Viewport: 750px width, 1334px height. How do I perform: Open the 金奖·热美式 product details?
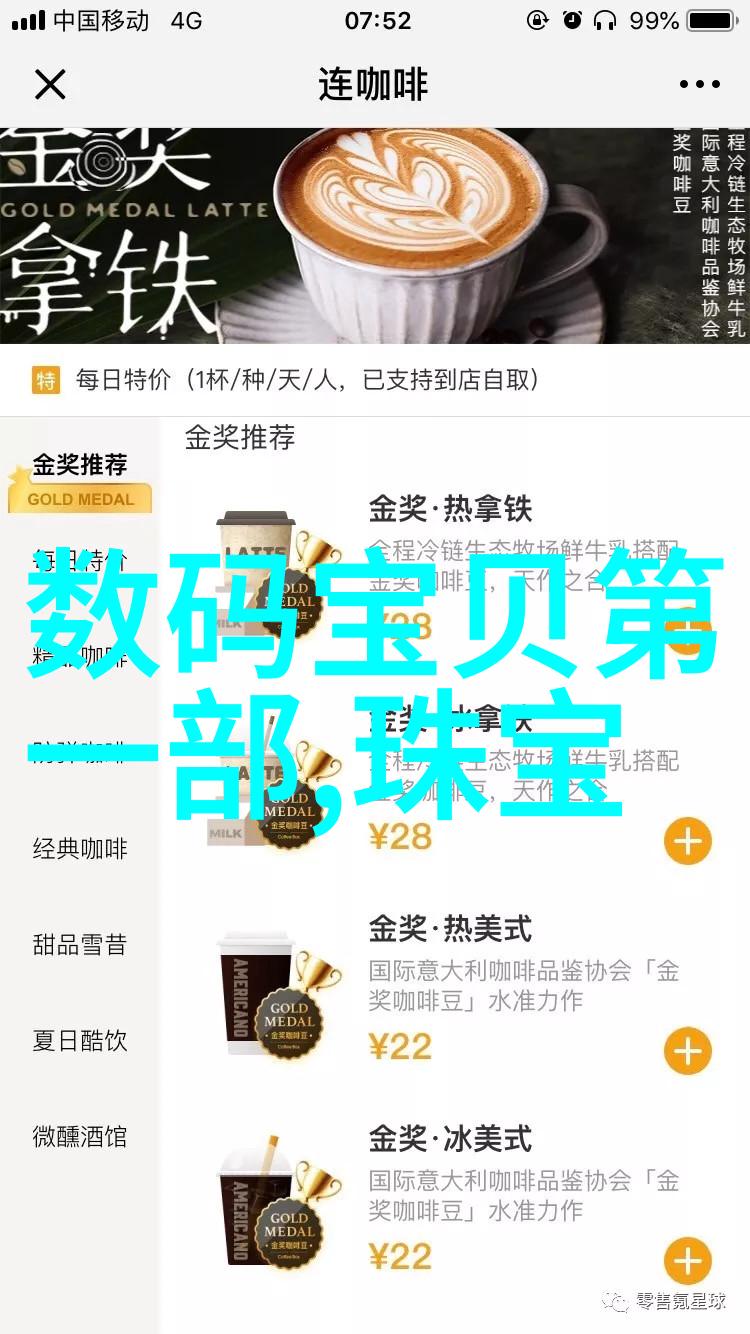[450, 929]
